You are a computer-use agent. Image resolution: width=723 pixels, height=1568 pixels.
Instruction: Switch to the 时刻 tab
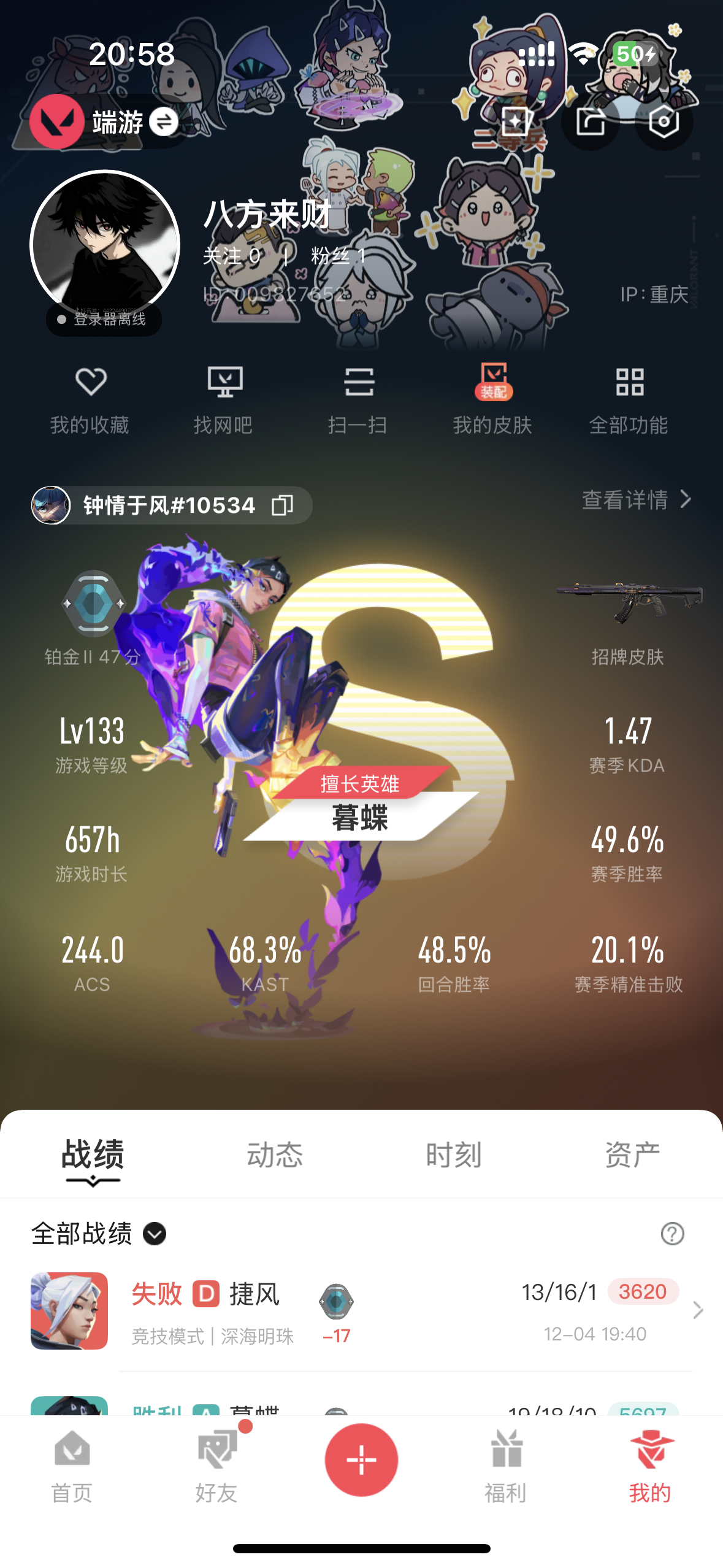(x=454, y=1155)
